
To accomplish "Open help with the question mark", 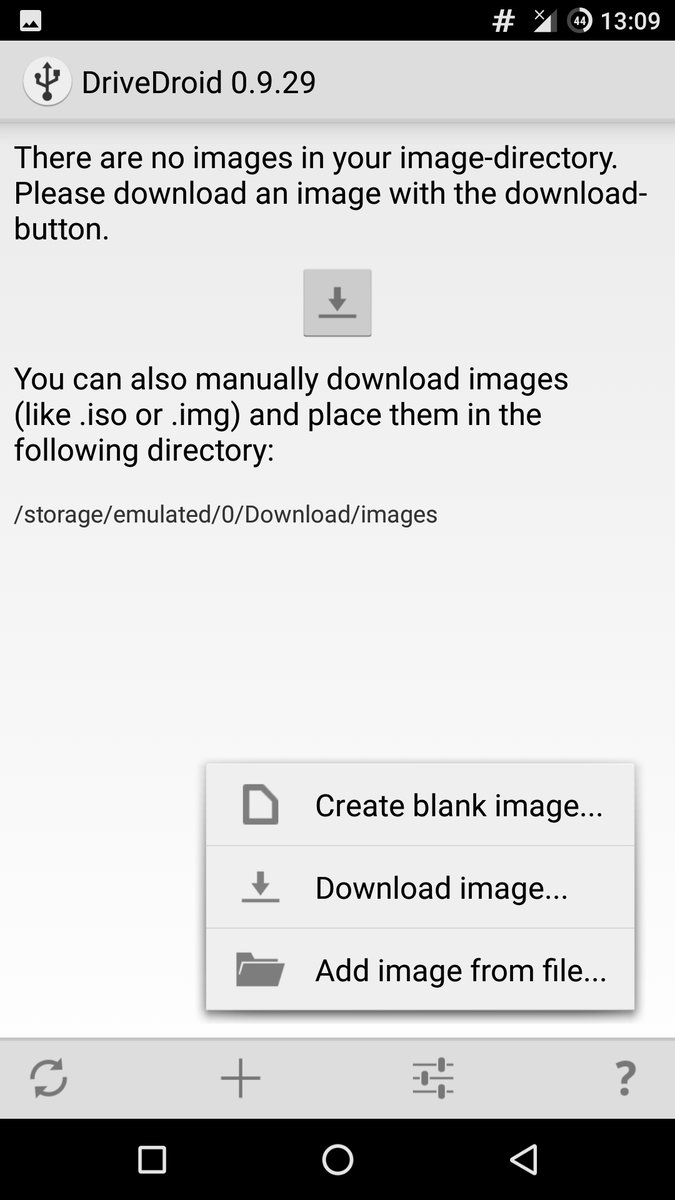I will (625, 1078).
